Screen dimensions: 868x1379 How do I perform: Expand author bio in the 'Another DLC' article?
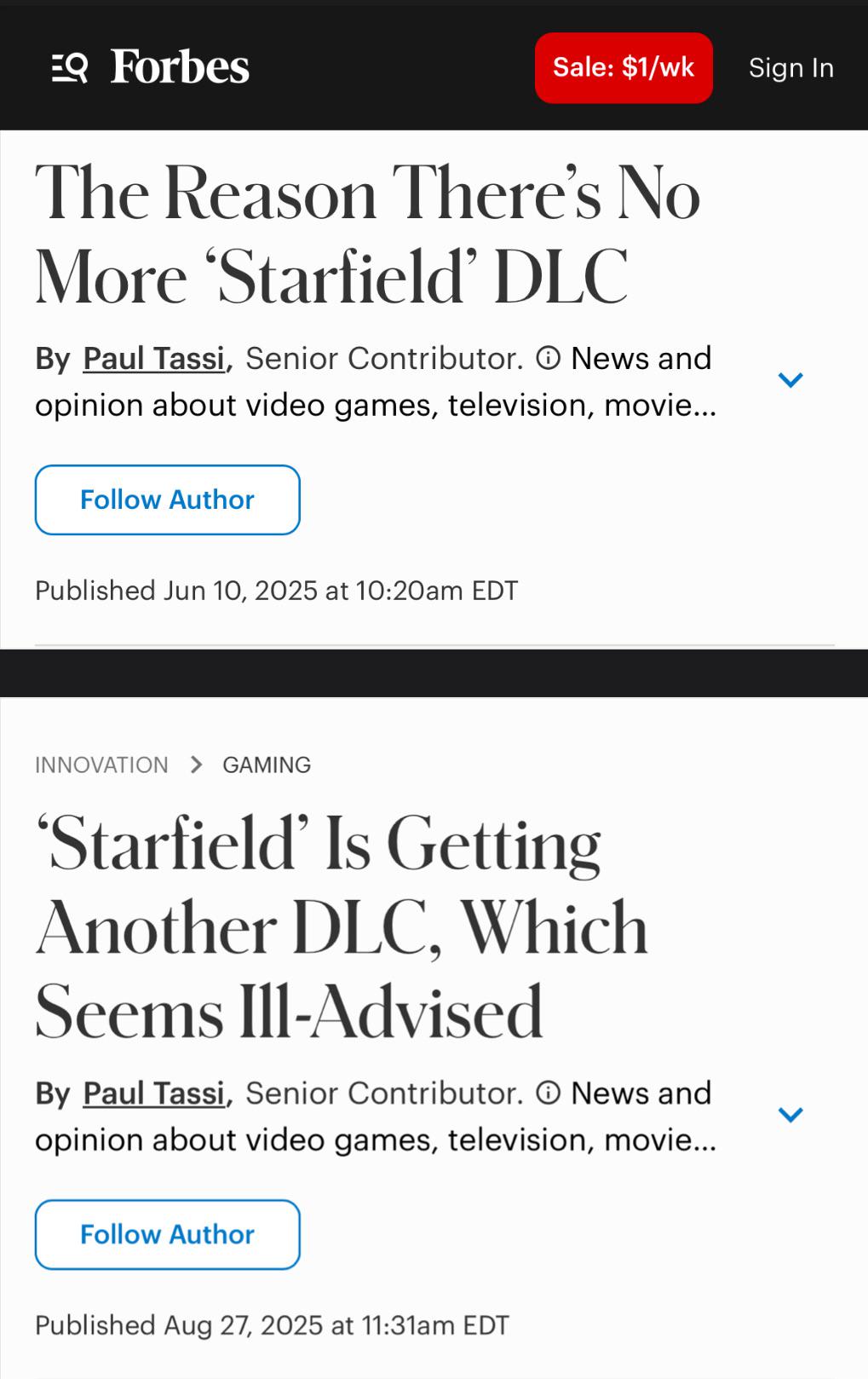coord(790,1115)
